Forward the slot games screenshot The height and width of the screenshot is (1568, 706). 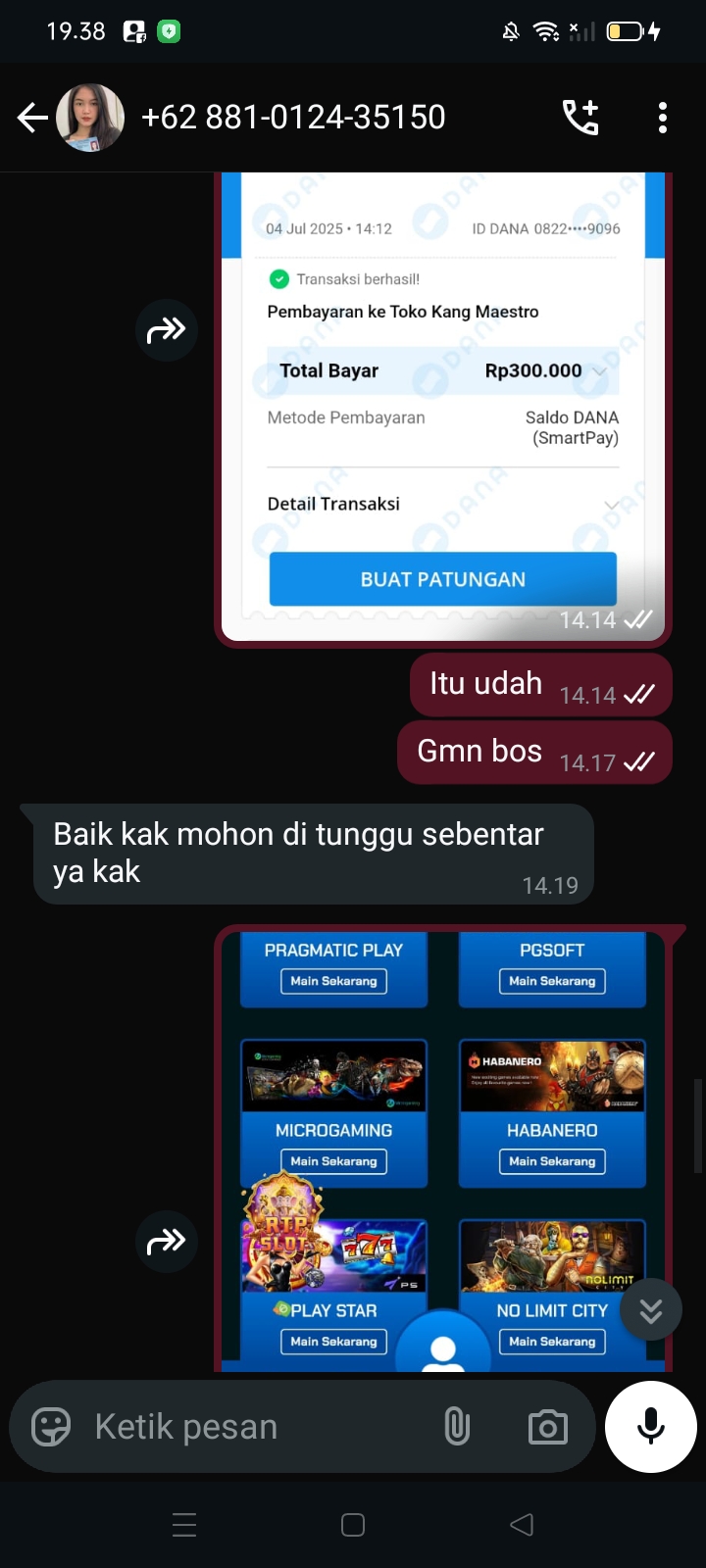pos(166,1242)
